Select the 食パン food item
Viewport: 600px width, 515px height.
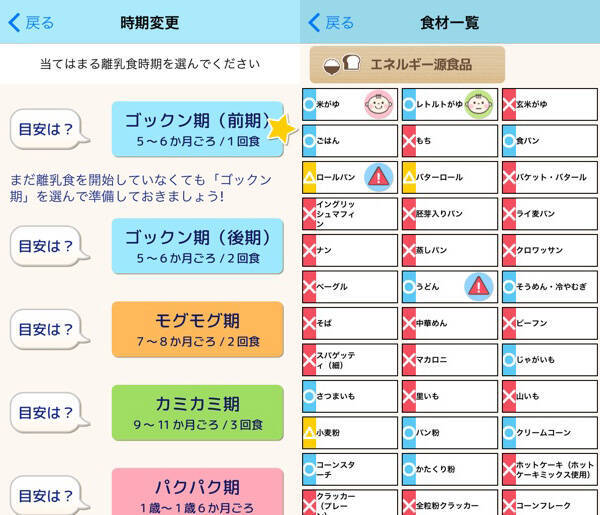(550, 141)
